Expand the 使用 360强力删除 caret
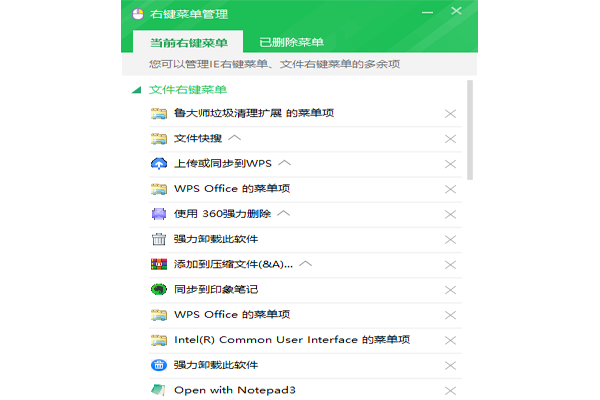 tap(284, 213)
